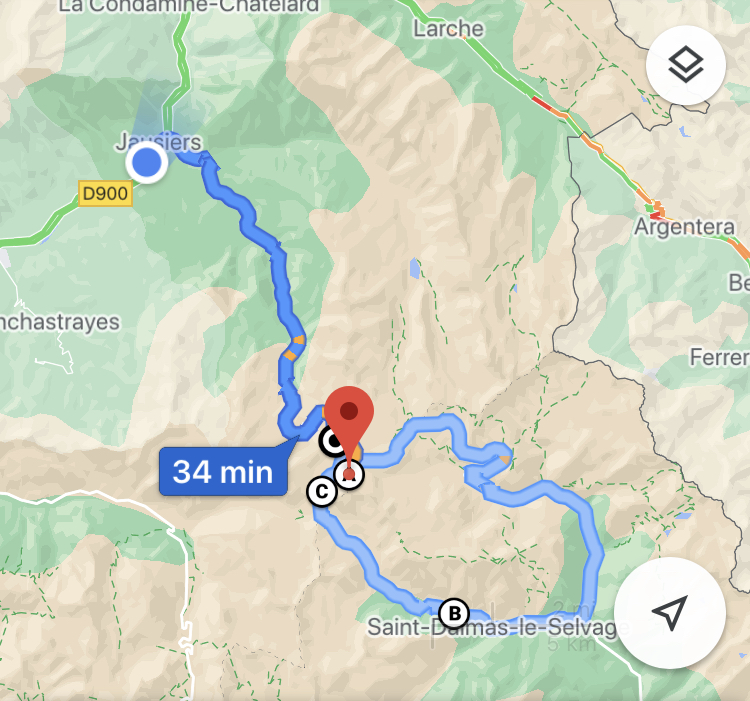The image size is (750, 701).
Task: Tap the 34 min route label
Action: pos(223,471)
